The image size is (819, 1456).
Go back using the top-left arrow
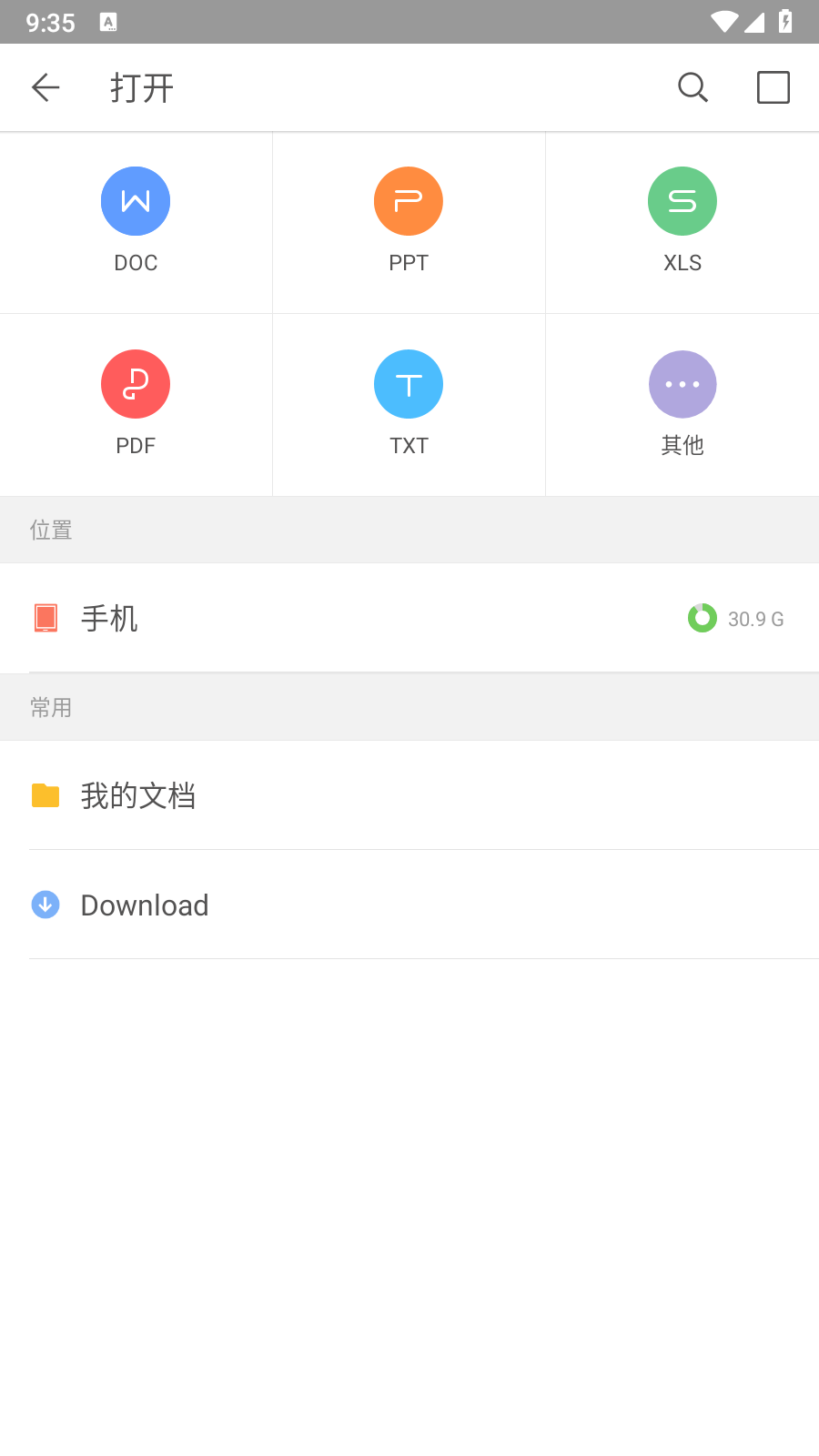[45, 87]
